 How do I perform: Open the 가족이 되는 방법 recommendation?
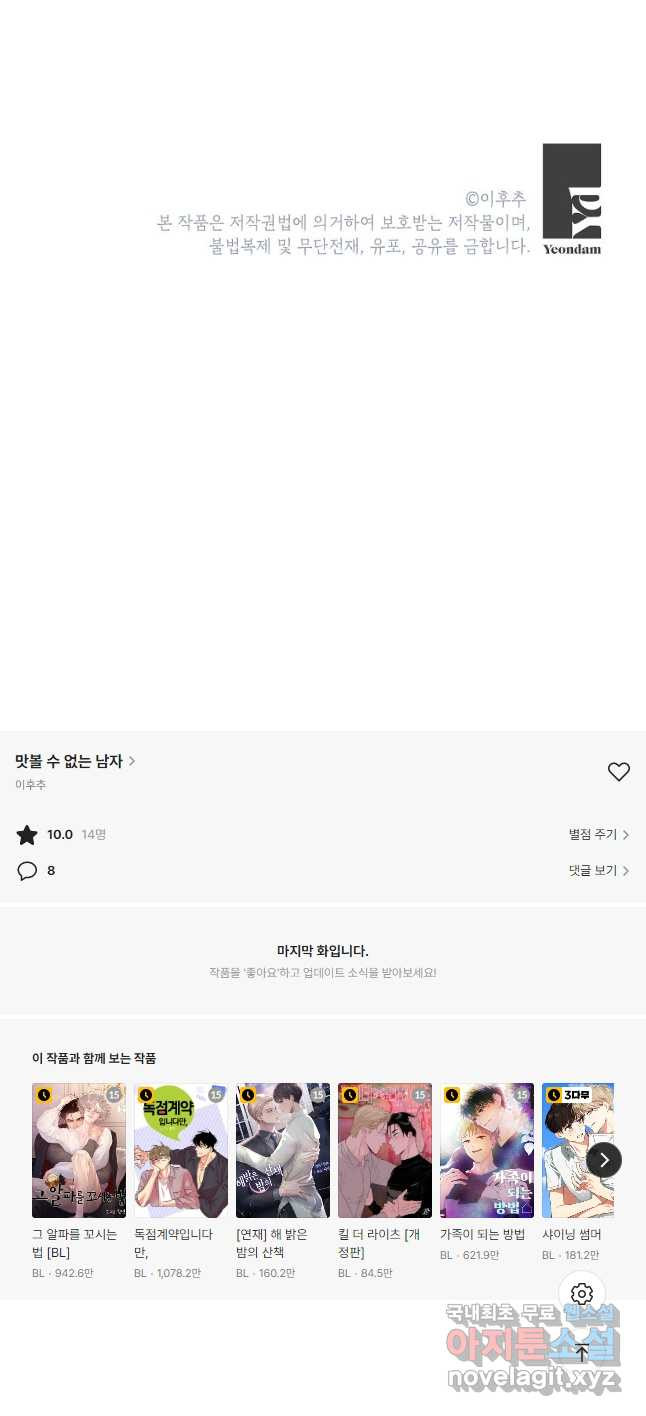point(487,1150)
